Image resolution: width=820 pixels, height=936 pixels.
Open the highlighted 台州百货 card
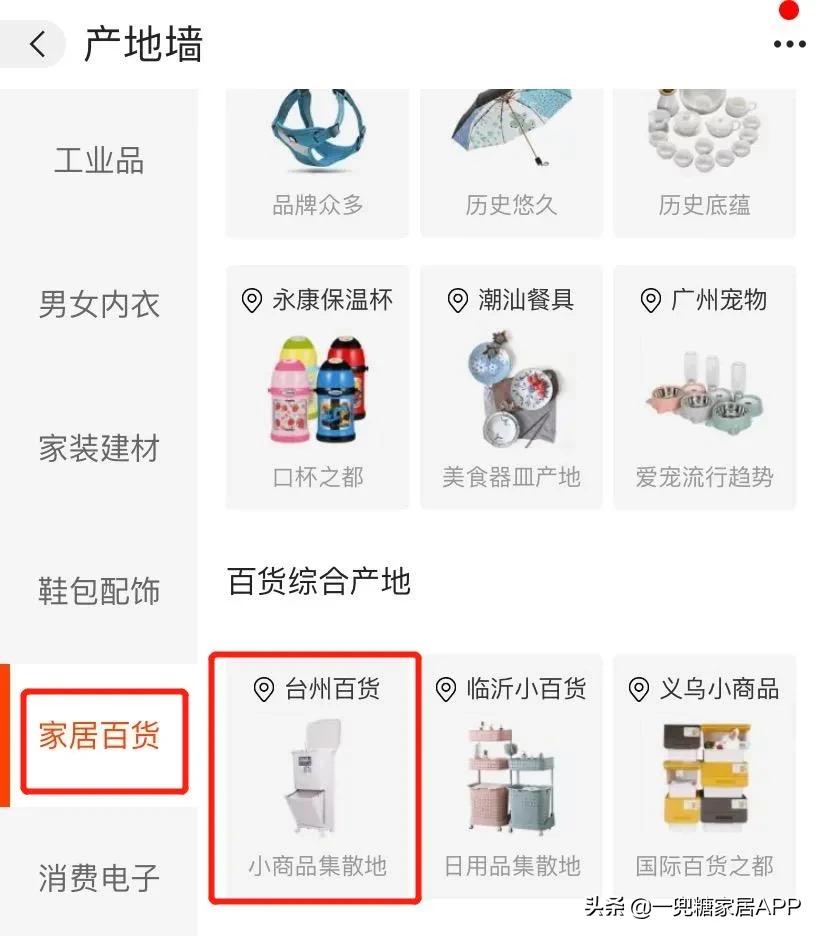pyautogui.click(x=316, y=775)
